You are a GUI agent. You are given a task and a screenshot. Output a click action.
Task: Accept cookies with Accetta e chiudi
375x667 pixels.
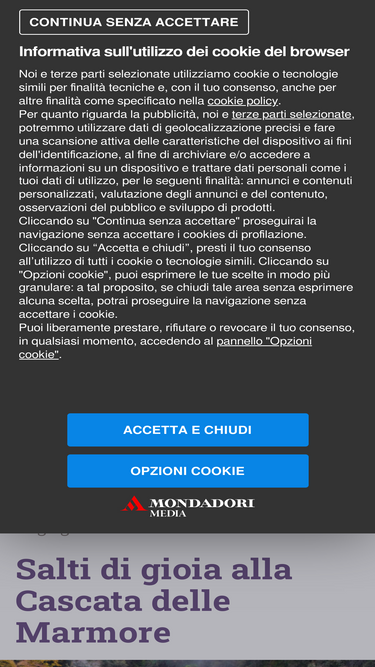click(x=188, y=430)
